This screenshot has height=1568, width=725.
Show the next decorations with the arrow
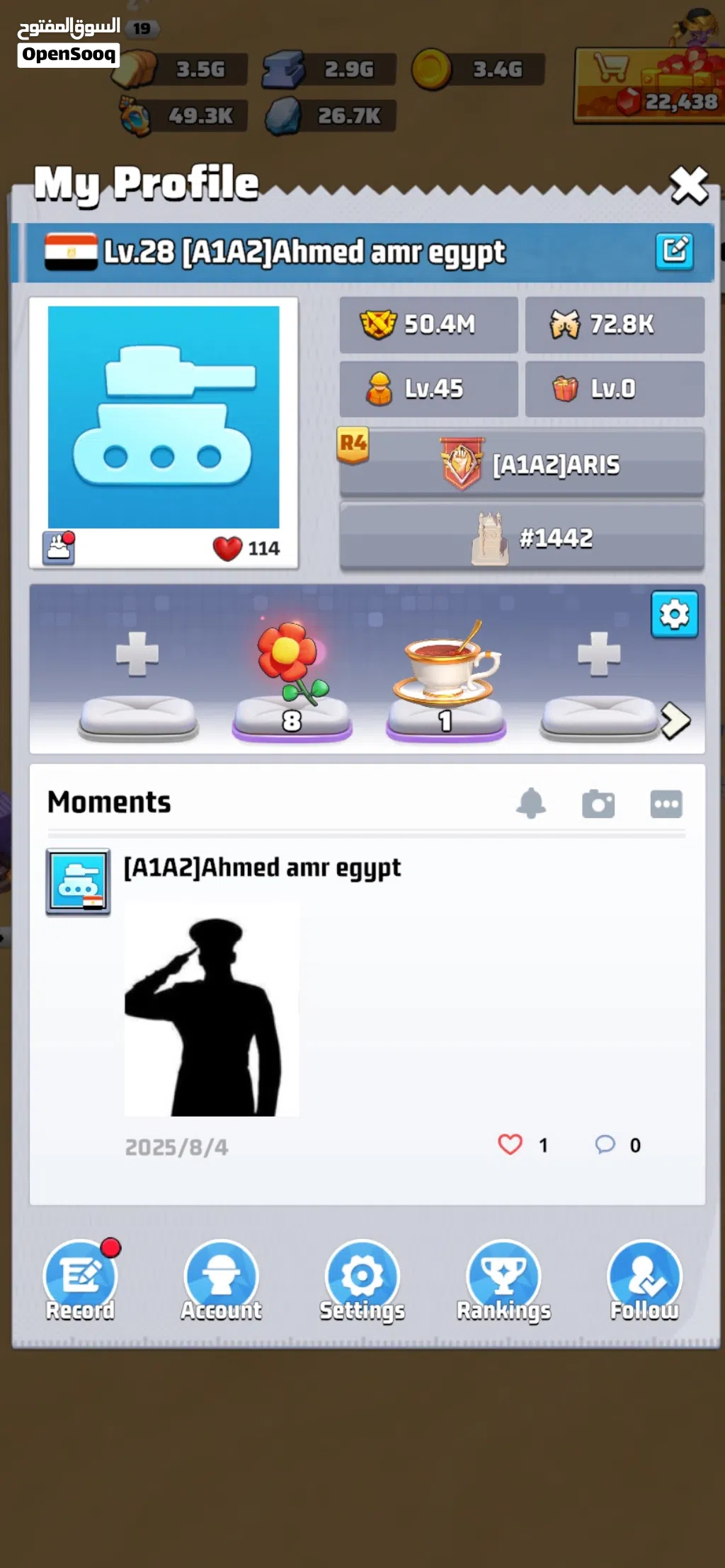[675, 721]
